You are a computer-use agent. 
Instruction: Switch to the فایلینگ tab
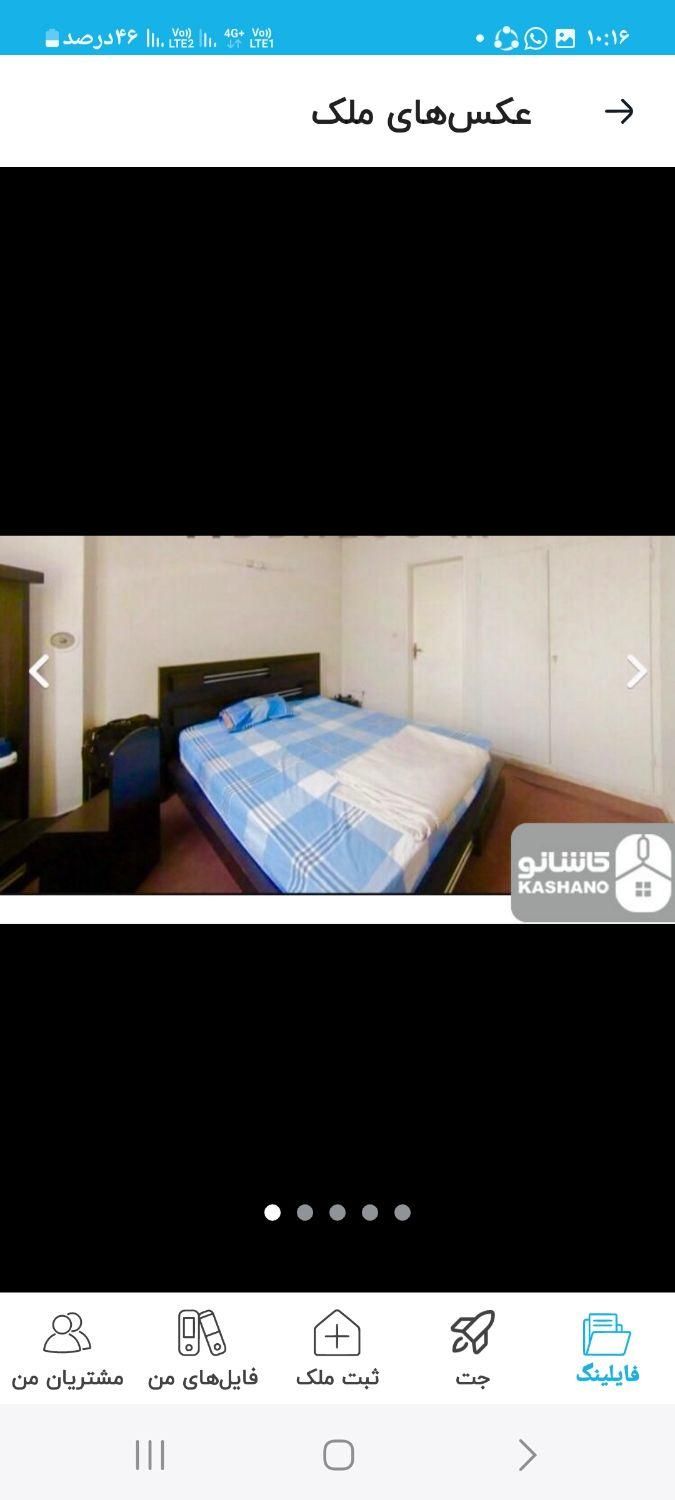(x=607, y=1348)
